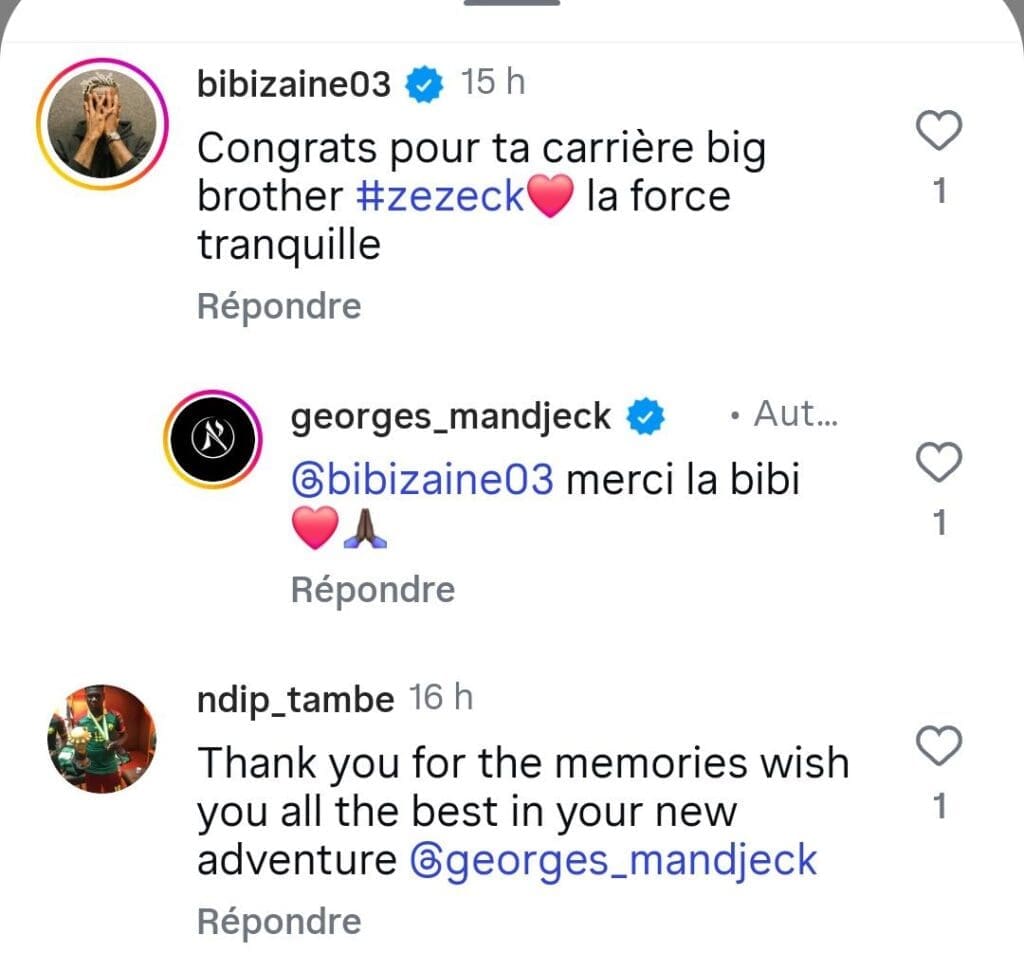Open bibizaine03's profile picture
Image resolution: width=1024 pixels, height=971 pixels.
tap(103, 124)
